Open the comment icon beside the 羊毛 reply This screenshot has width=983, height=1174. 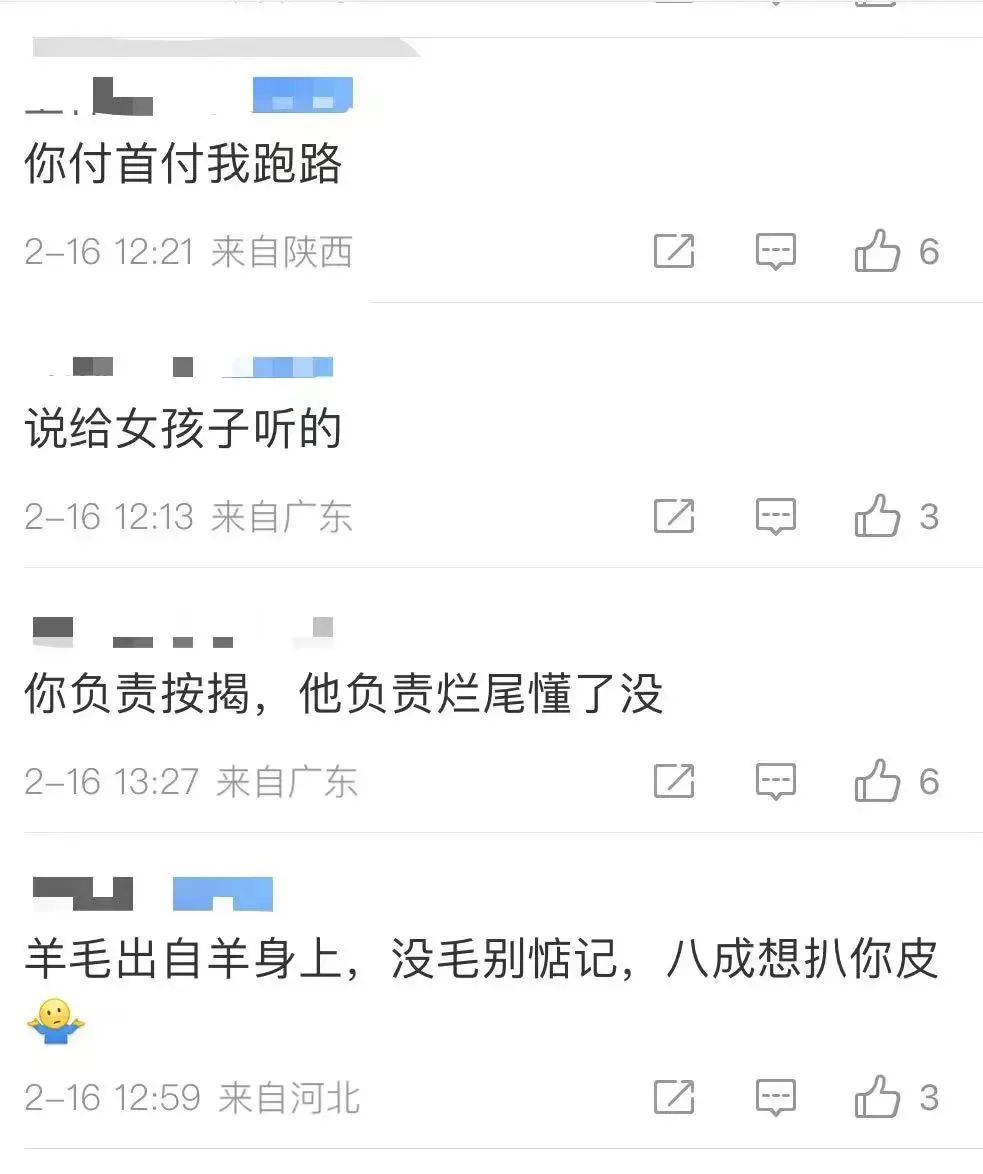(x=776, y=1097)
